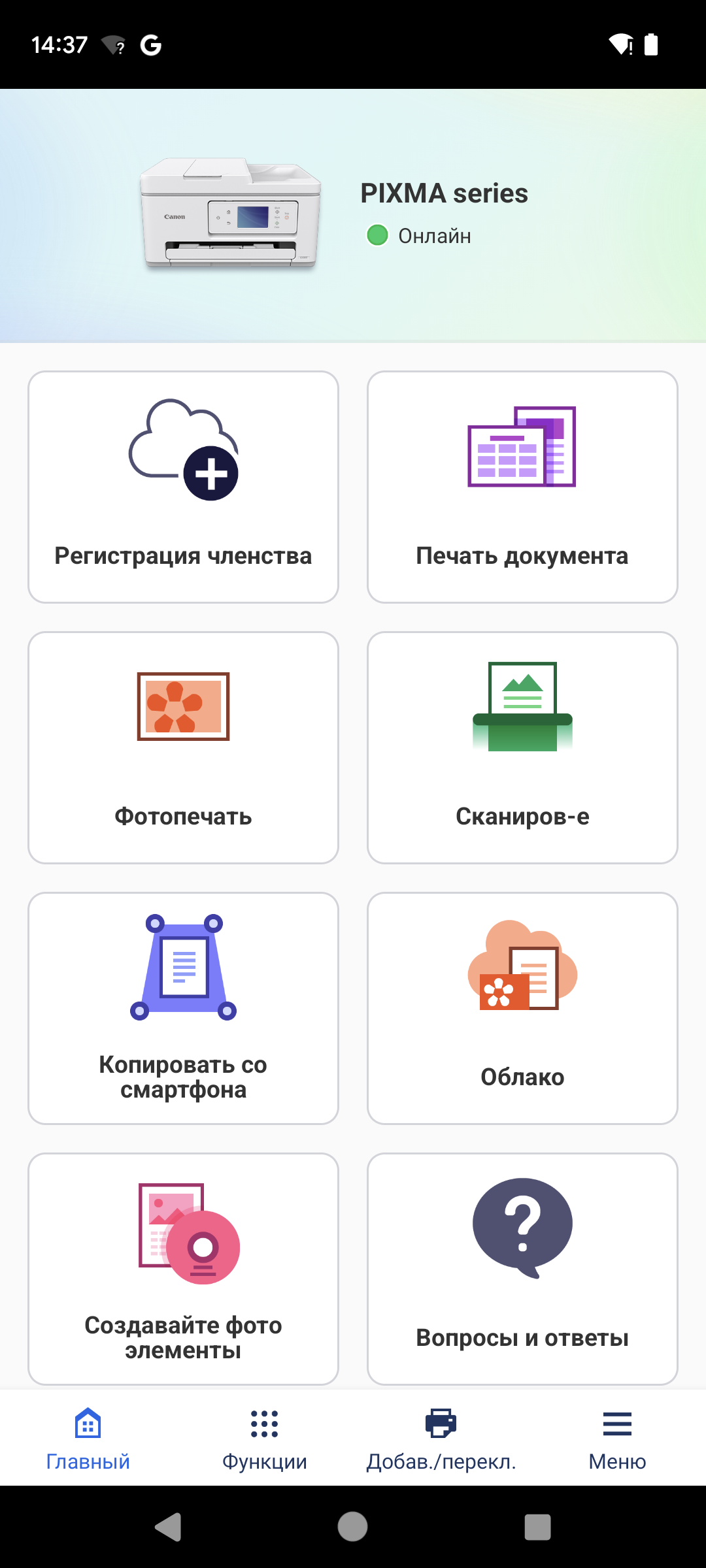Go to the system home screen

353,1527
